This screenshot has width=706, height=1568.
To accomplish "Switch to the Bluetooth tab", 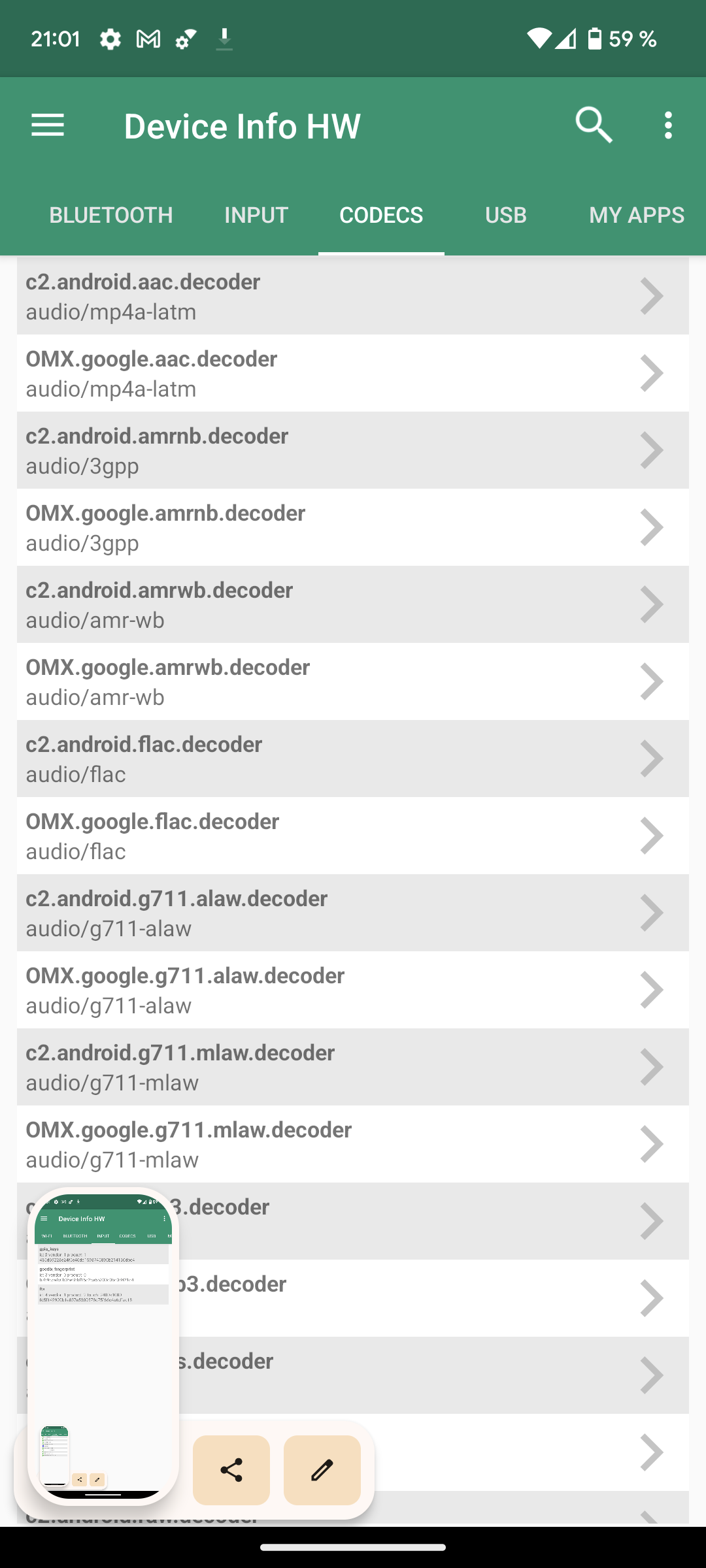I will (111, 215).
